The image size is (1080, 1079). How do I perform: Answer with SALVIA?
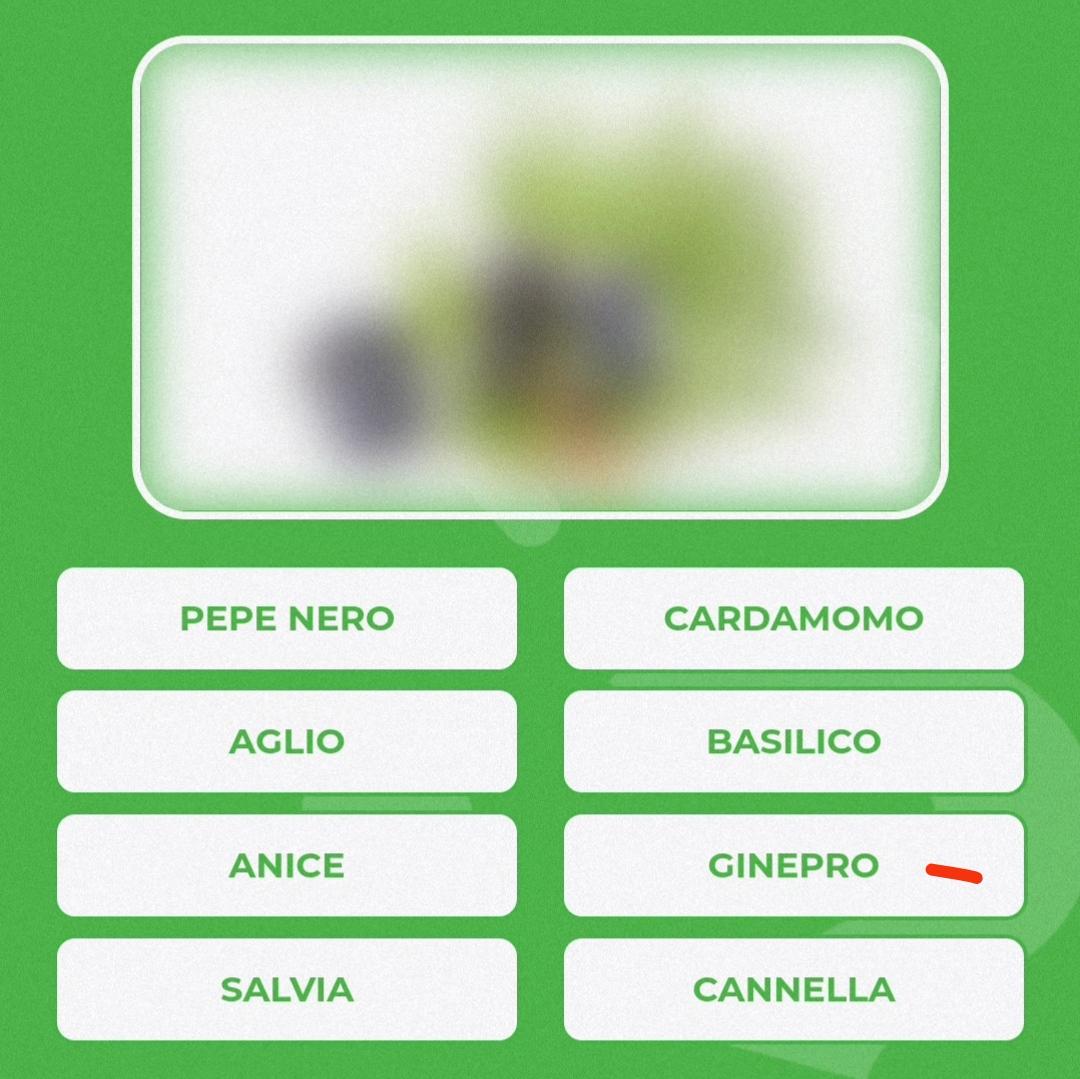(x=287, y=989)
